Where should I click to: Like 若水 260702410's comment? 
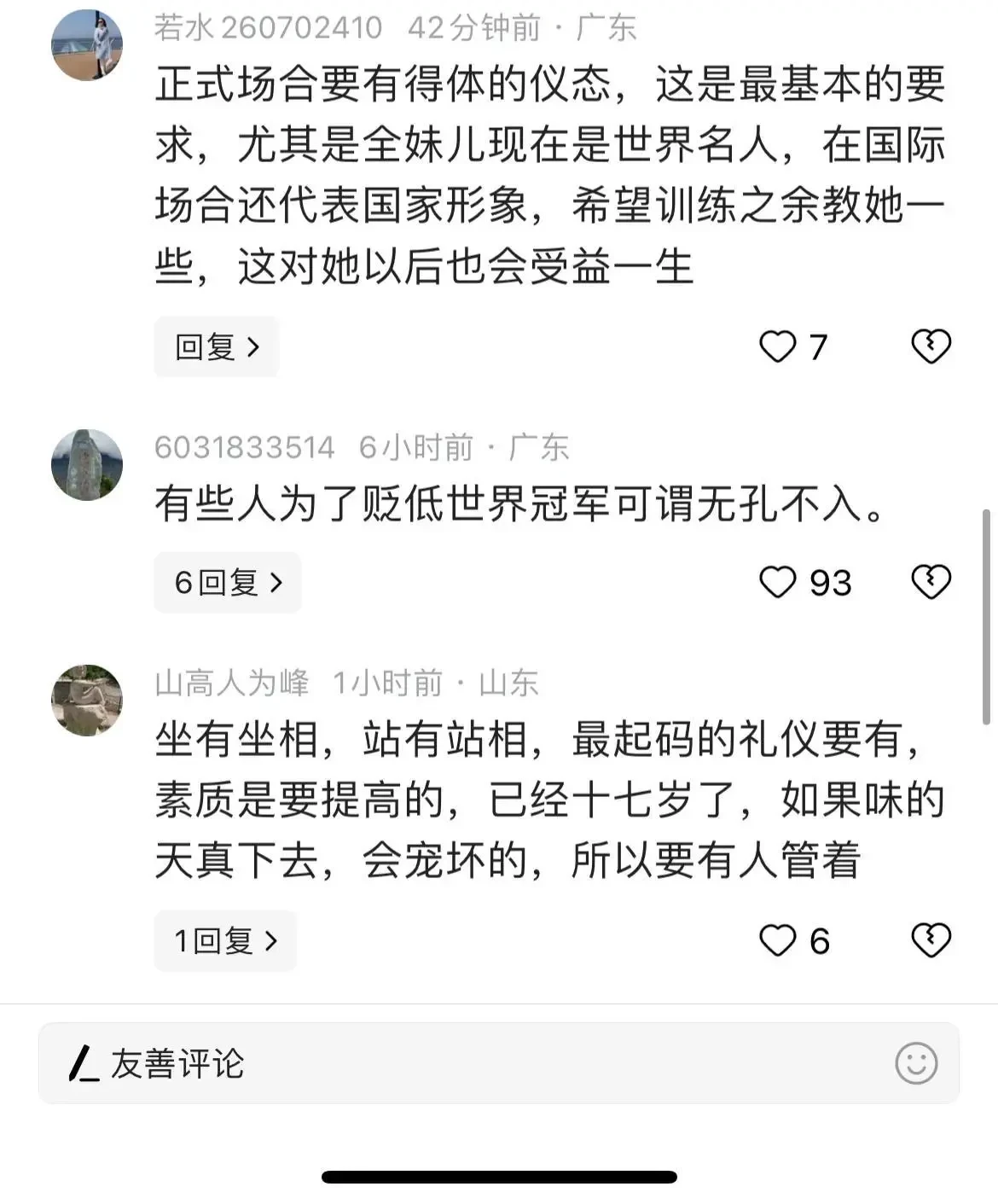click(777, 346)
